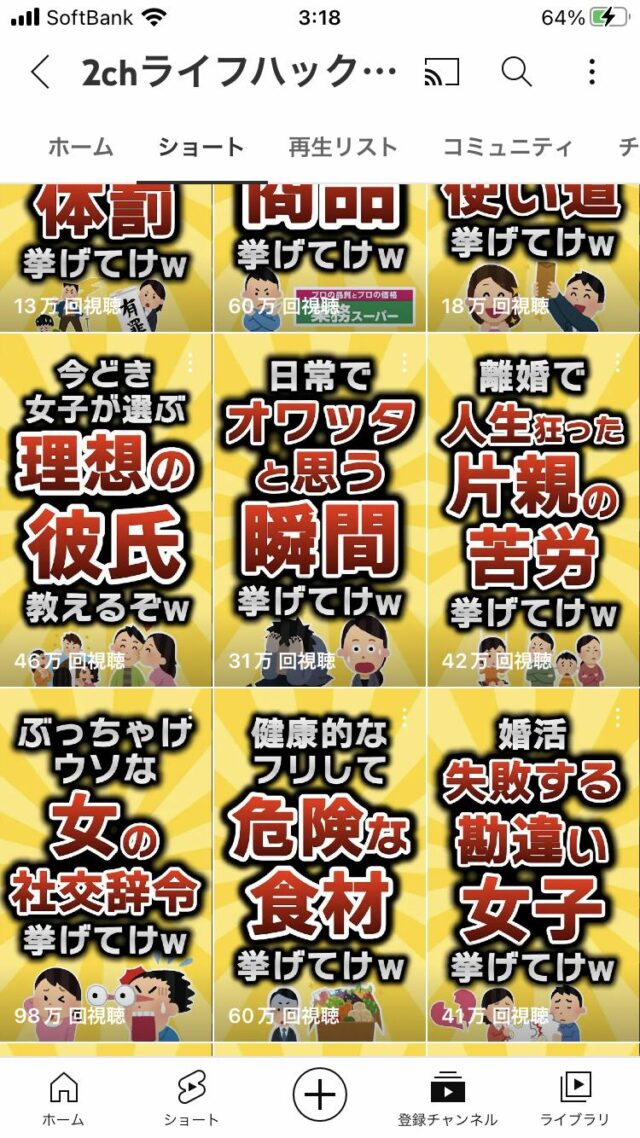Switch to the ホーム channel tab

tap(81, 147)
